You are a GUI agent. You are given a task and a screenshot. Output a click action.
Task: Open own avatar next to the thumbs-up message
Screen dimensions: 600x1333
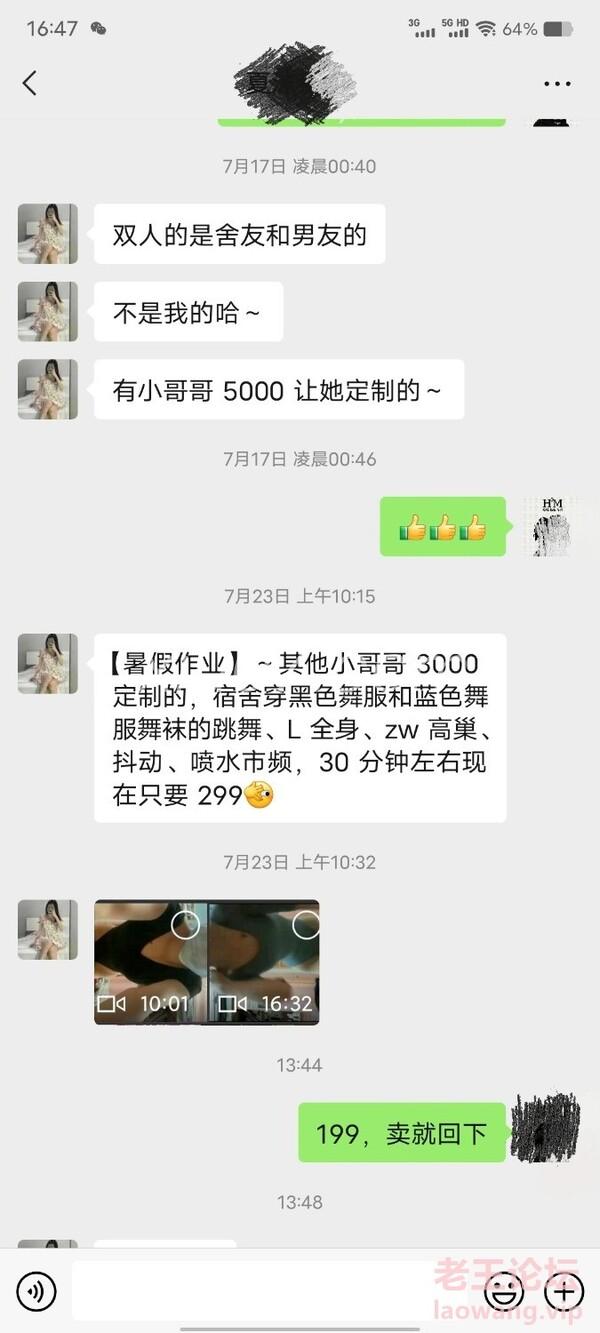[x=551, y=527]
